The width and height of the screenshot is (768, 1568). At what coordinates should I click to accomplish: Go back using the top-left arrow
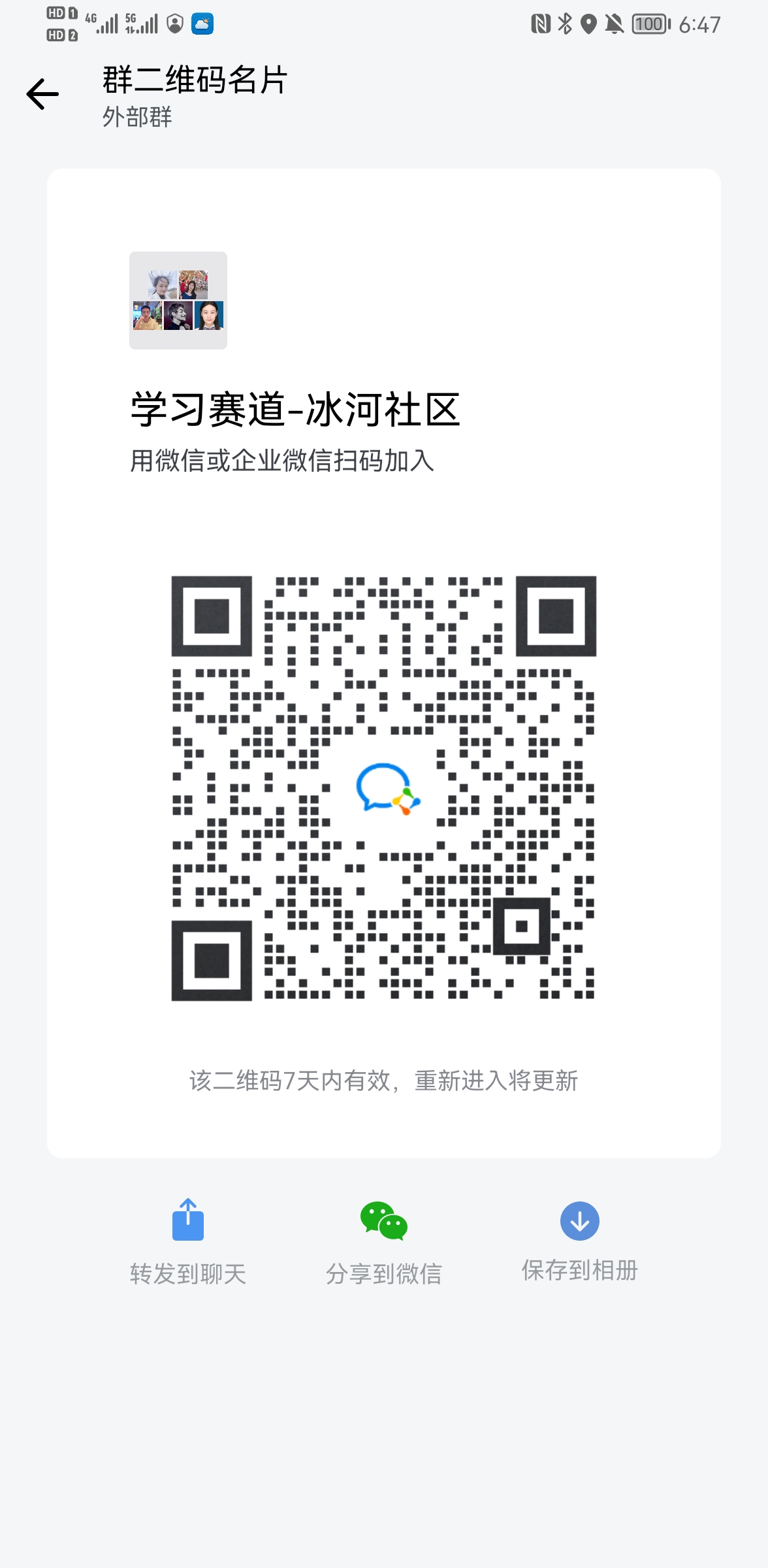[43, 94]
